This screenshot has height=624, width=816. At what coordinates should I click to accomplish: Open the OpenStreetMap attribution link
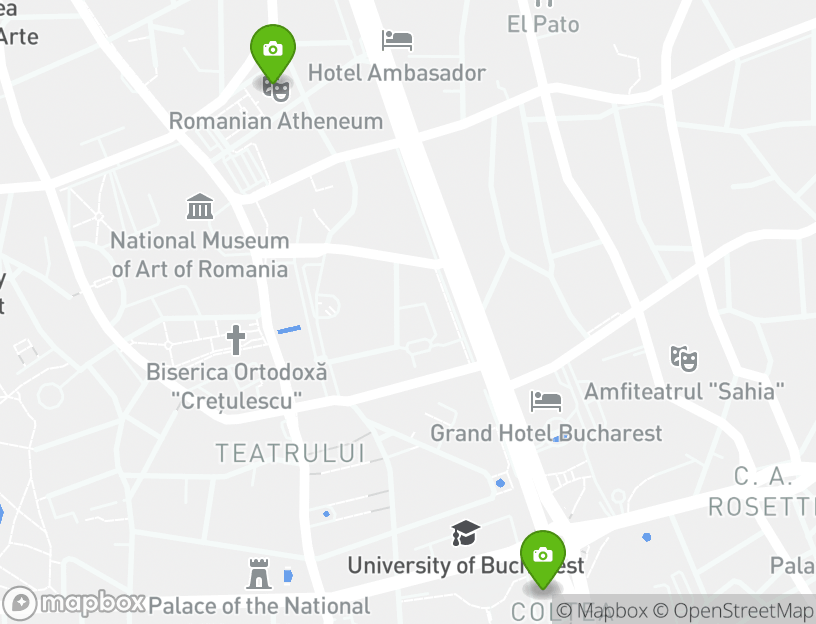pos(743,611)
